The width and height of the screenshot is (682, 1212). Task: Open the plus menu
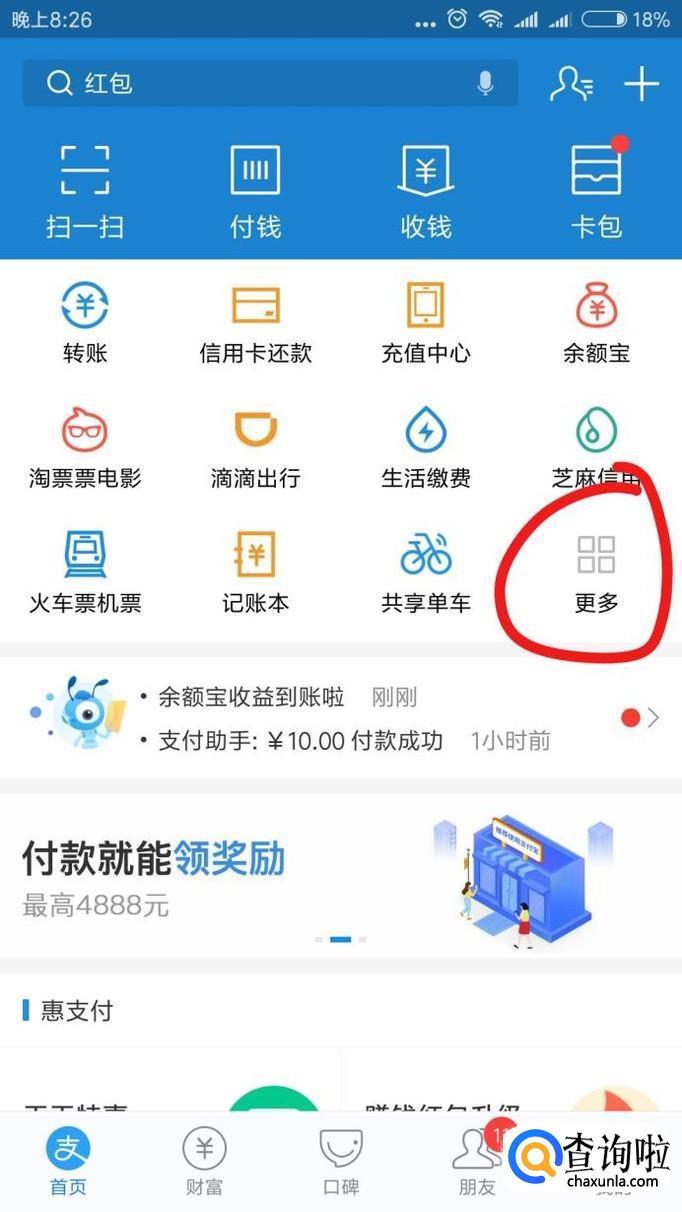click(641, 84)
